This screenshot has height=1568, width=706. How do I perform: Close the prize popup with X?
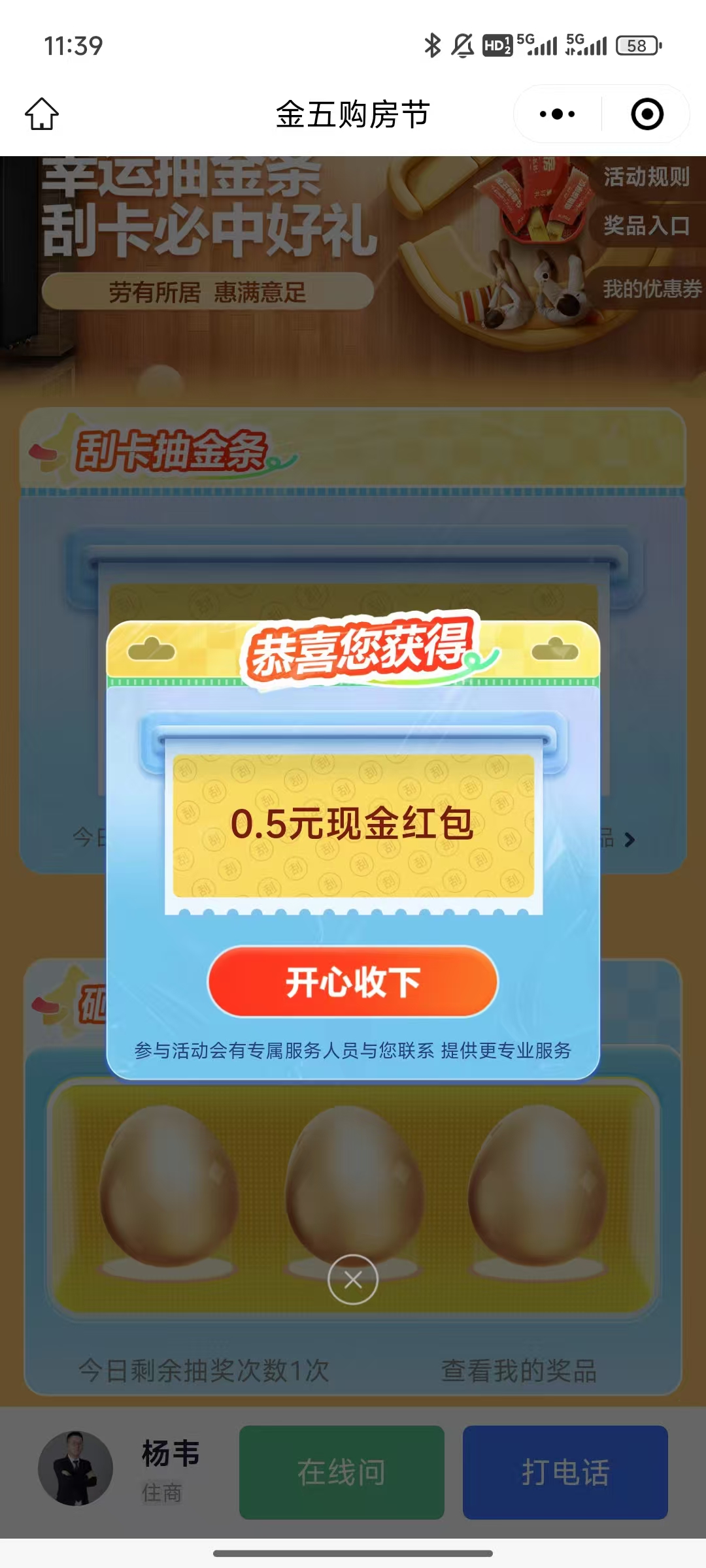tap(352, 1279)
